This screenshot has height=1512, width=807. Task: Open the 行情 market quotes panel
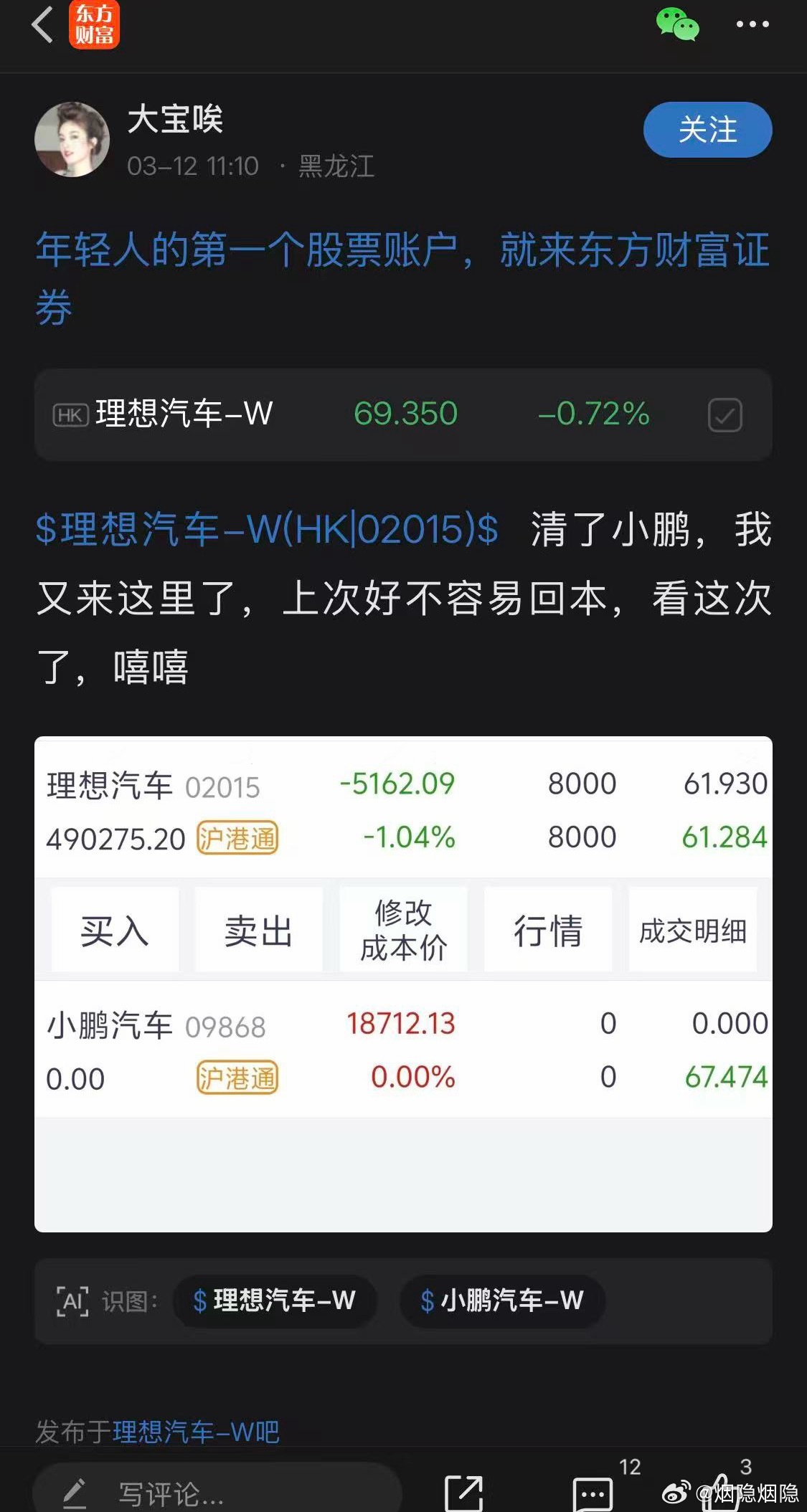click(x=548, y=930)
